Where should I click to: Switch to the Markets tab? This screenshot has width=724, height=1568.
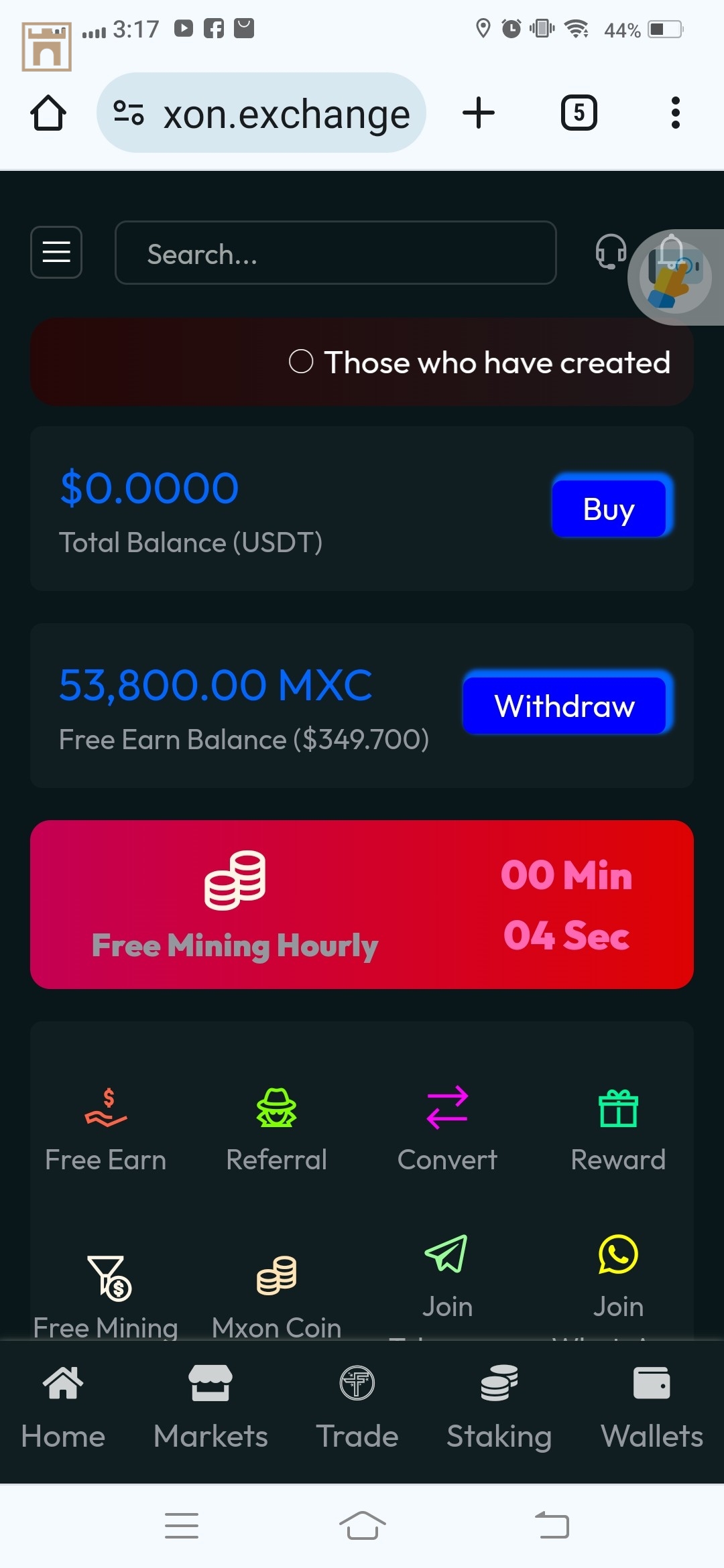(x=210, y=1407)
